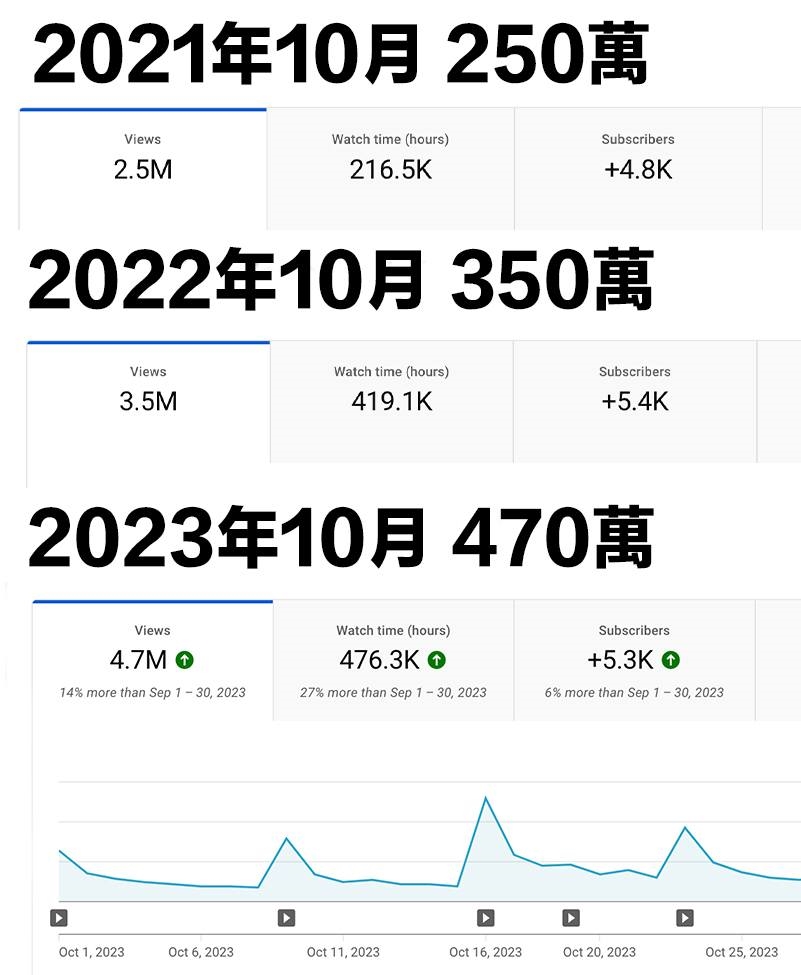801x975 pixels.
Task: Click the play icon marker below Oct 11
Action: (286, 917)
